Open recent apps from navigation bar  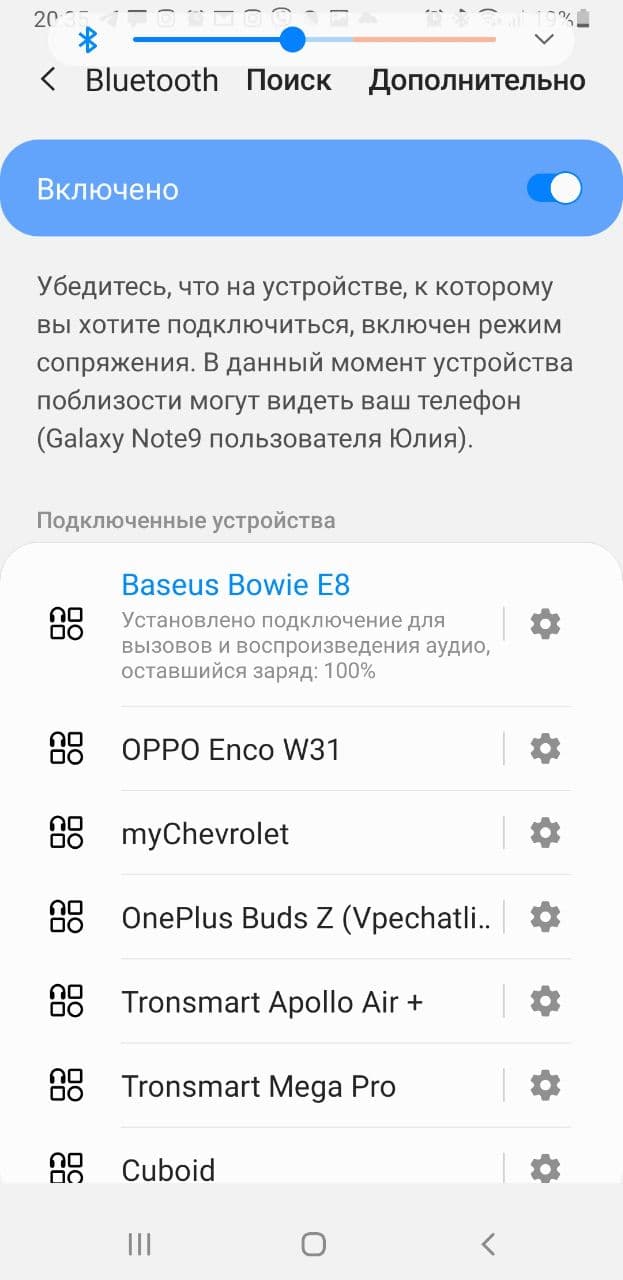click(139, 1243)
